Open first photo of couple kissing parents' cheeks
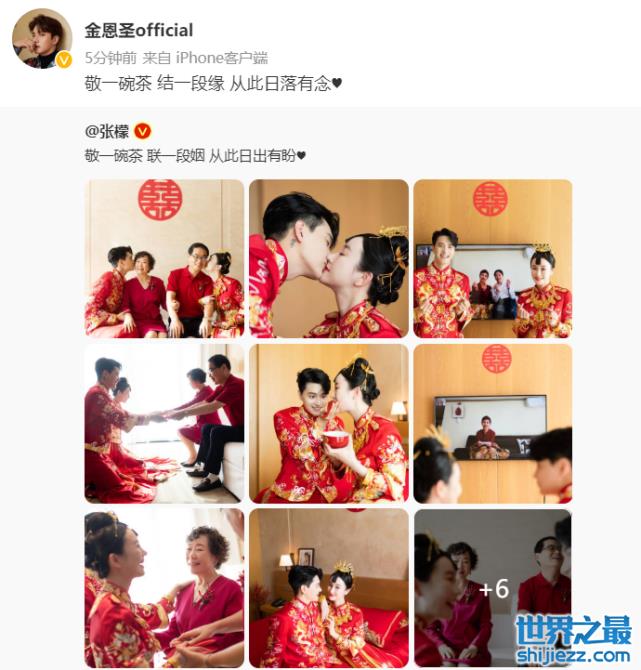 point(164,258)
